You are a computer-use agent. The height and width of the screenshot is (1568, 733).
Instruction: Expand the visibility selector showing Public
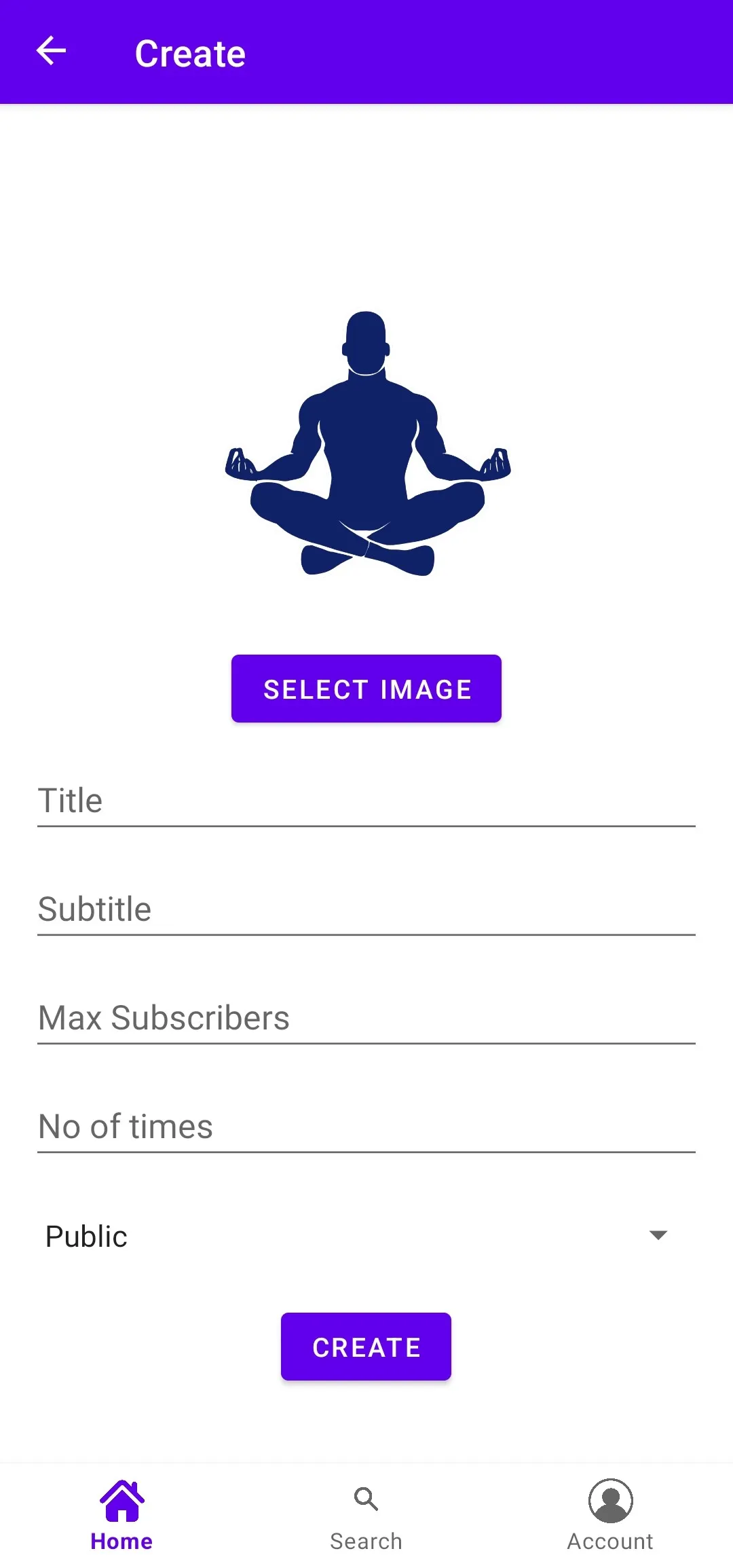(366, 1236)
